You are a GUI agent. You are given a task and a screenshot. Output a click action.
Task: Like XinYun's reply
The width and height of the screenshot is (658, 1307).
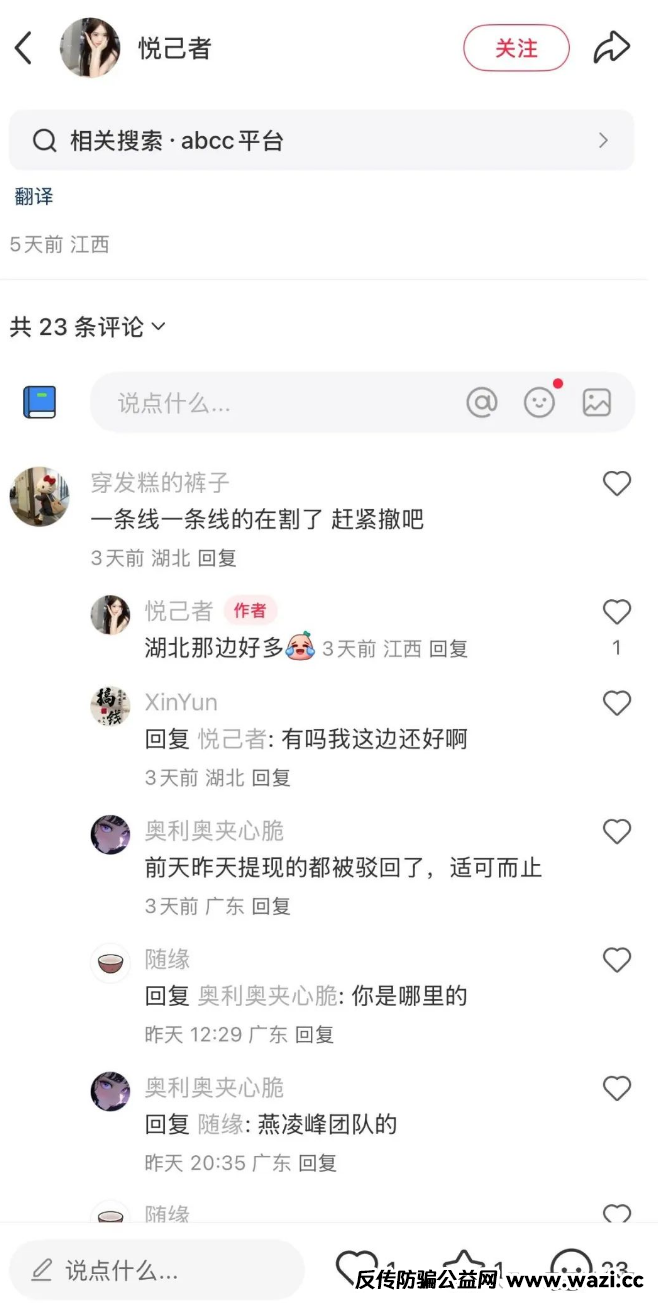pyautogui.click(x=617, y=704)
